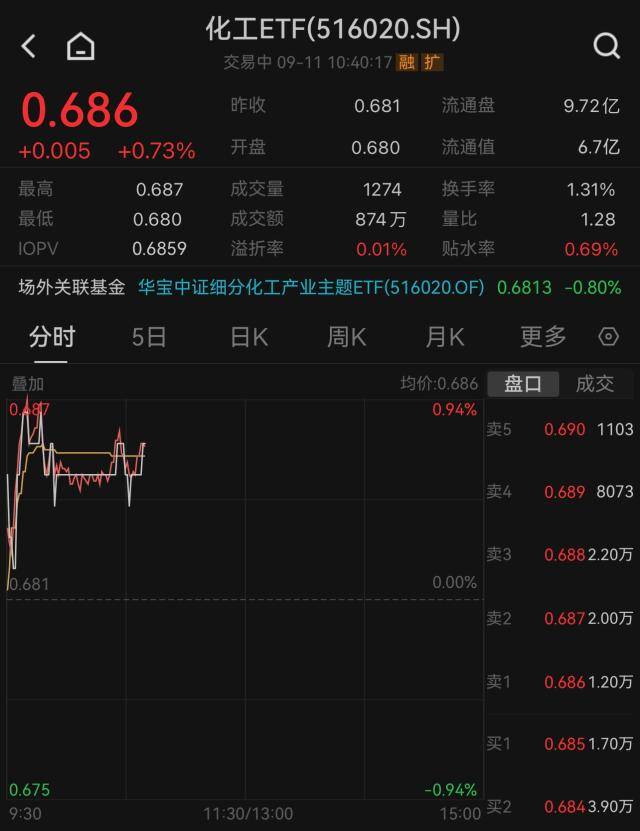Image resolution: width=640 pixels, height=831 pixels.
Task: Open chart settings hexagon icon
Action: (x=608, y=337)
